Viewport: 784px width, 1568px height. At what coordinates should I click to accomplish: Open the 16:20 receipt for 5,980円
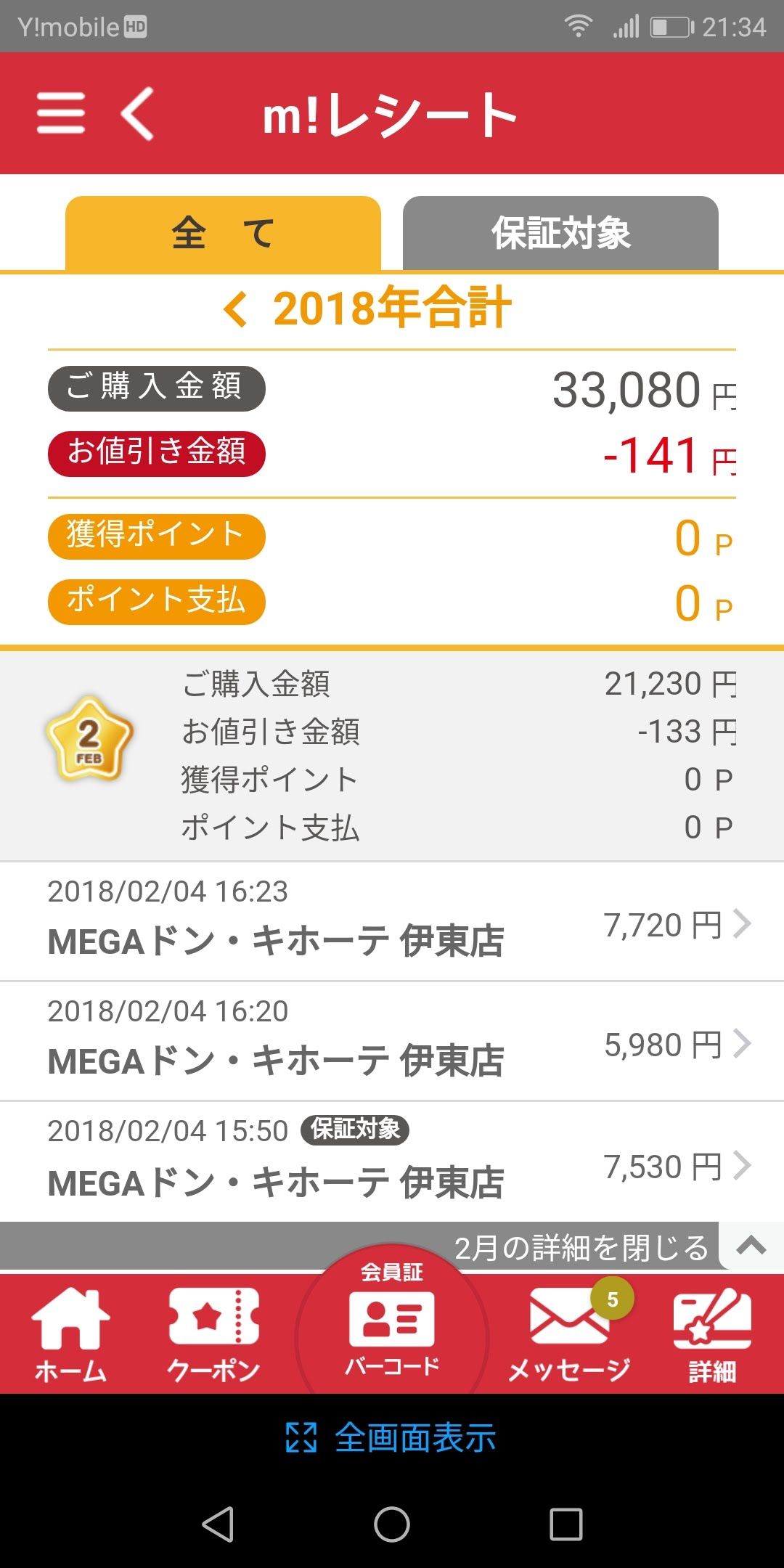392,1042
